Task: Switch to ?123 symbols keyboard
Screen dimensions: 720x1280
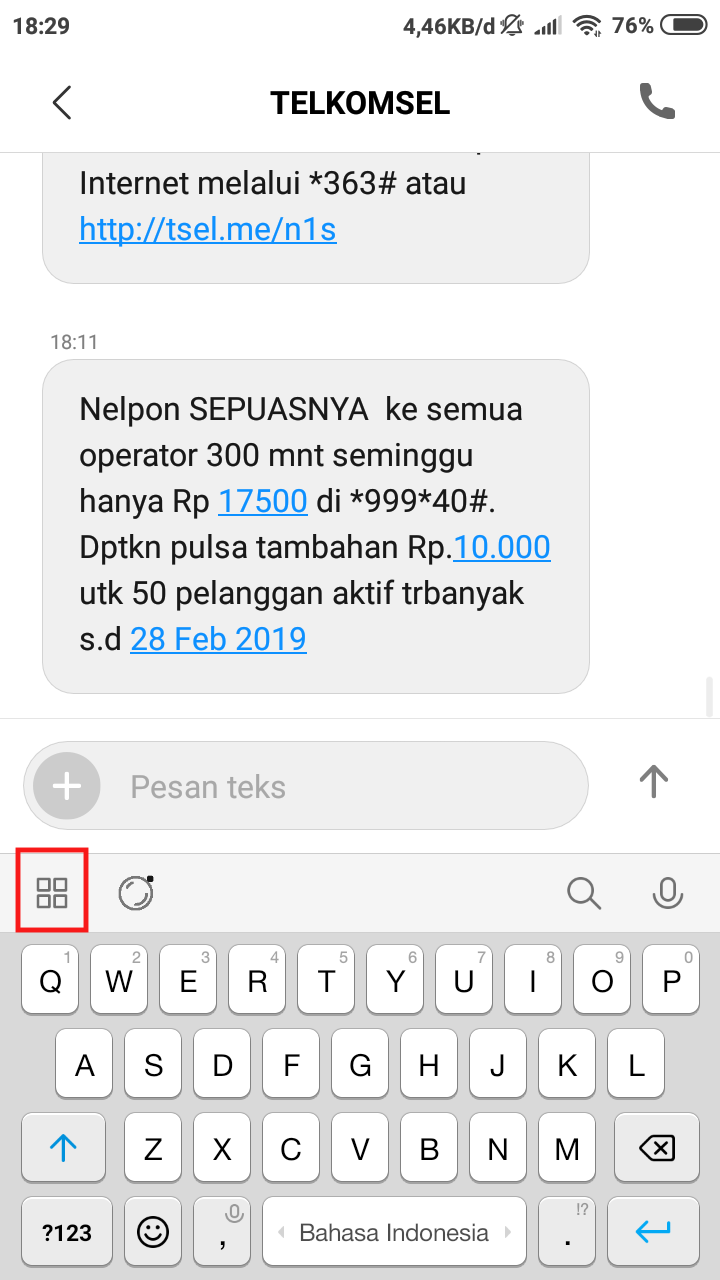Action: pos(67,1232)
